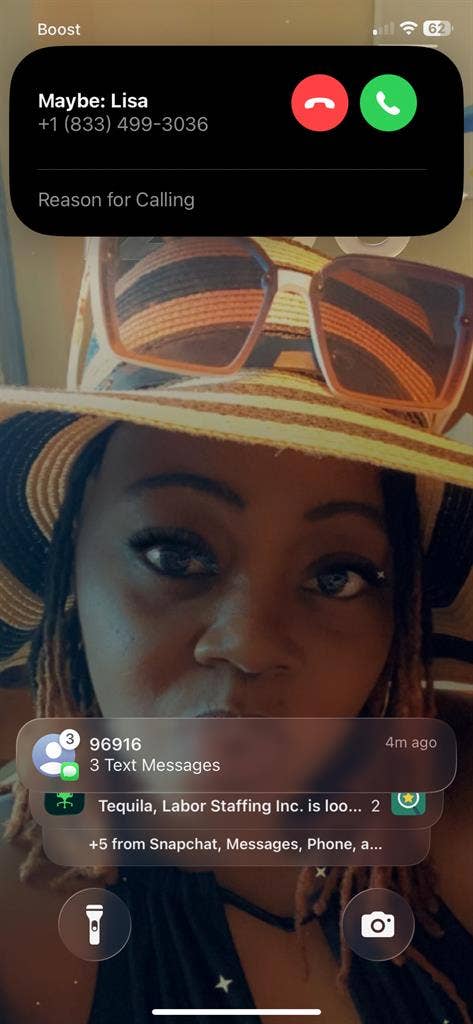The width and height of the screenshot is (473, 1024).
Task: Open the 96916 text messages notification
Action: [x=236, y=754]
